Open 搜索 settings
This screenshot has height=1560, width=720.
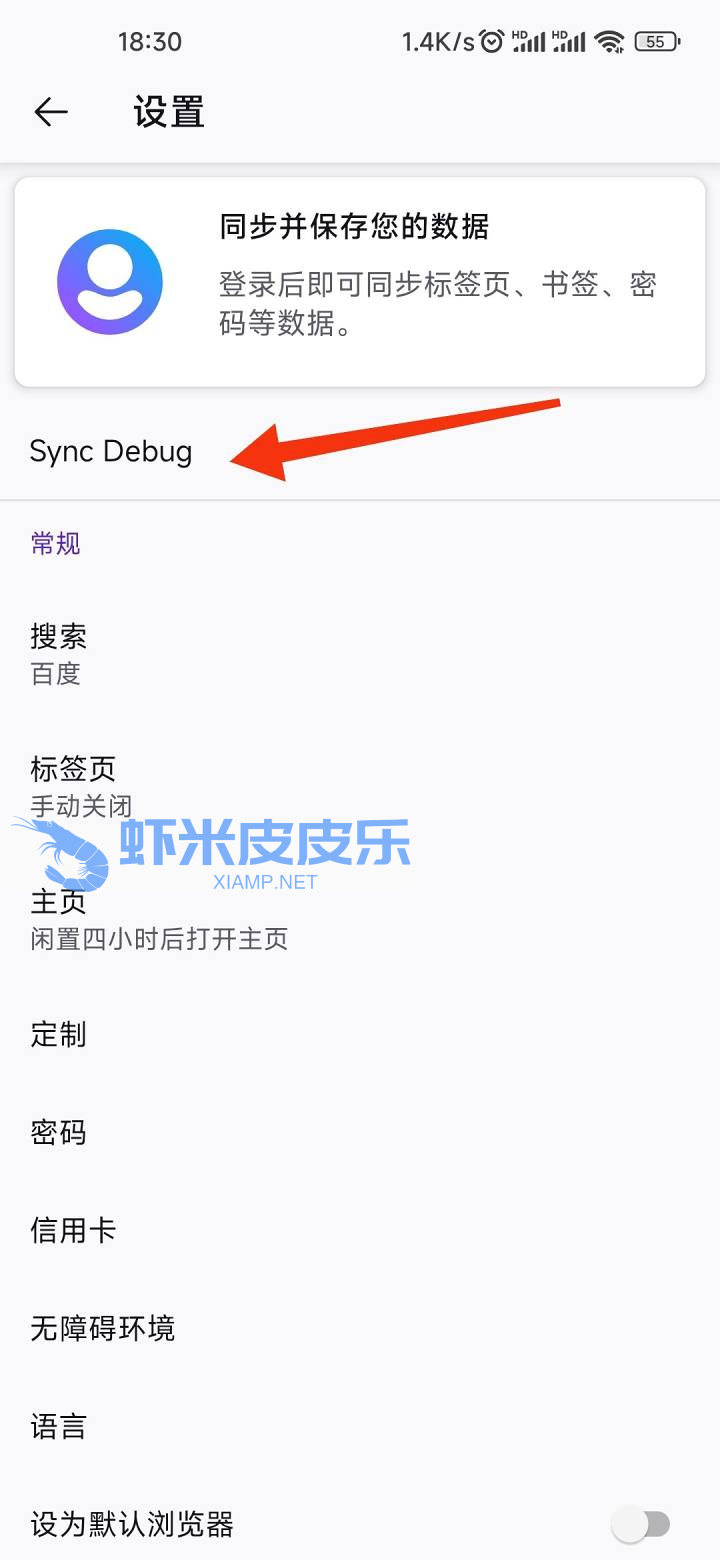coord(360,653)
